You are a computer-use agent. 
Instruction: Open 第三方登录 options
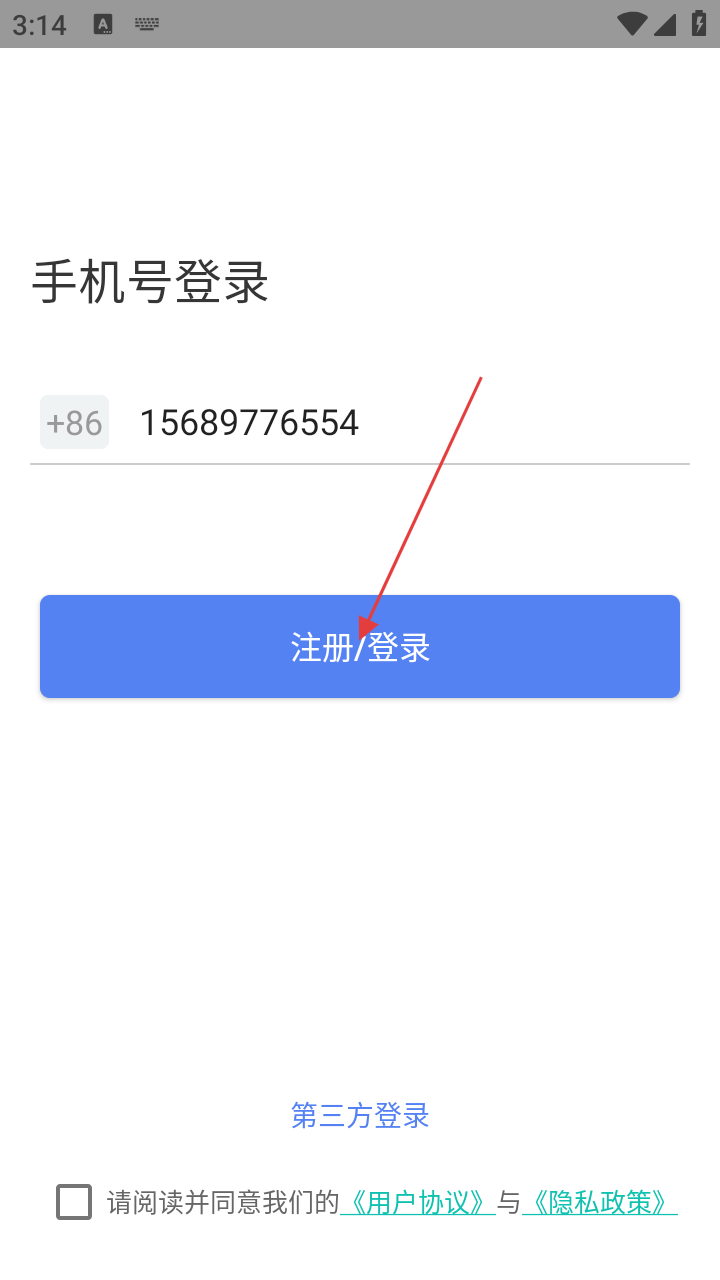360,1115
